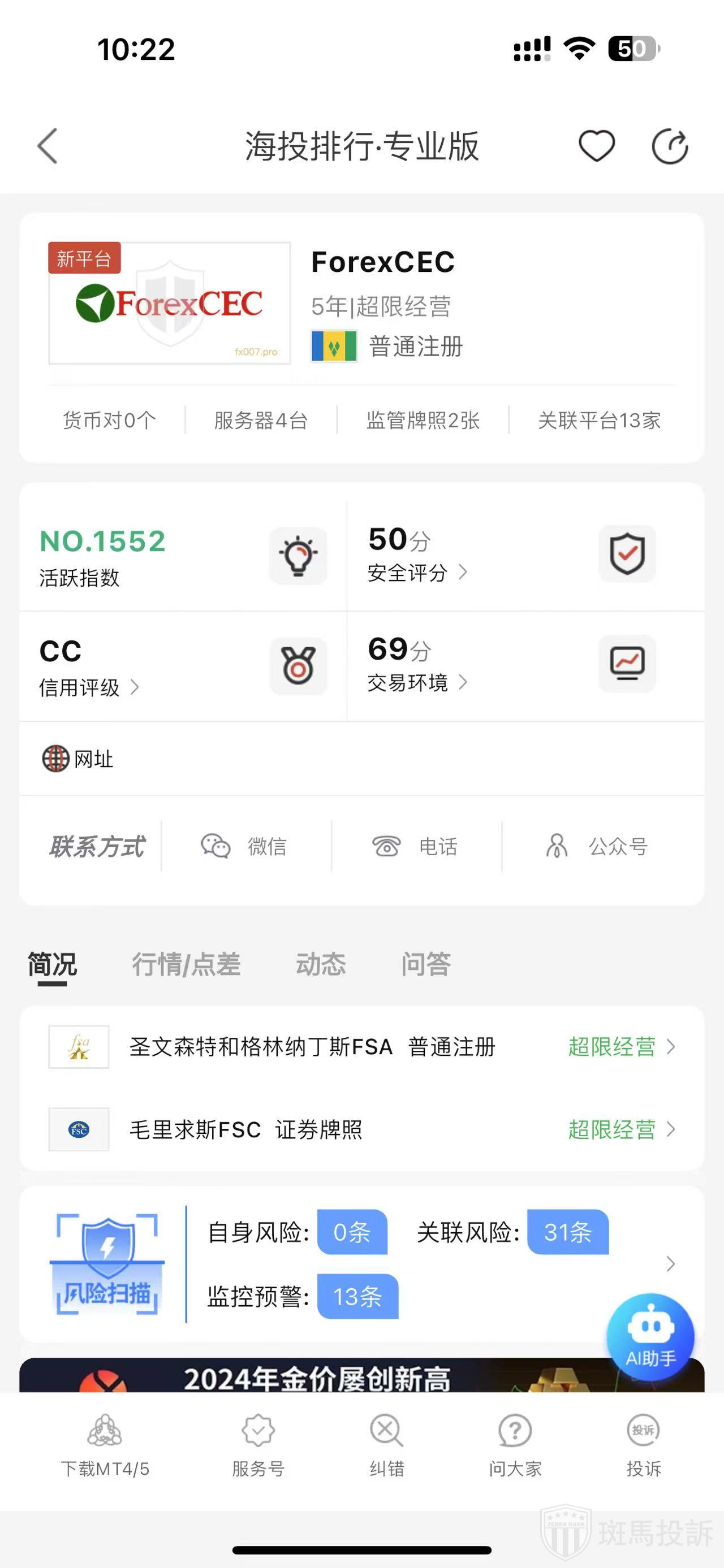Tap the 公众号 contact option
Viewport: 724px width, 1568px height.
point(597,846)
